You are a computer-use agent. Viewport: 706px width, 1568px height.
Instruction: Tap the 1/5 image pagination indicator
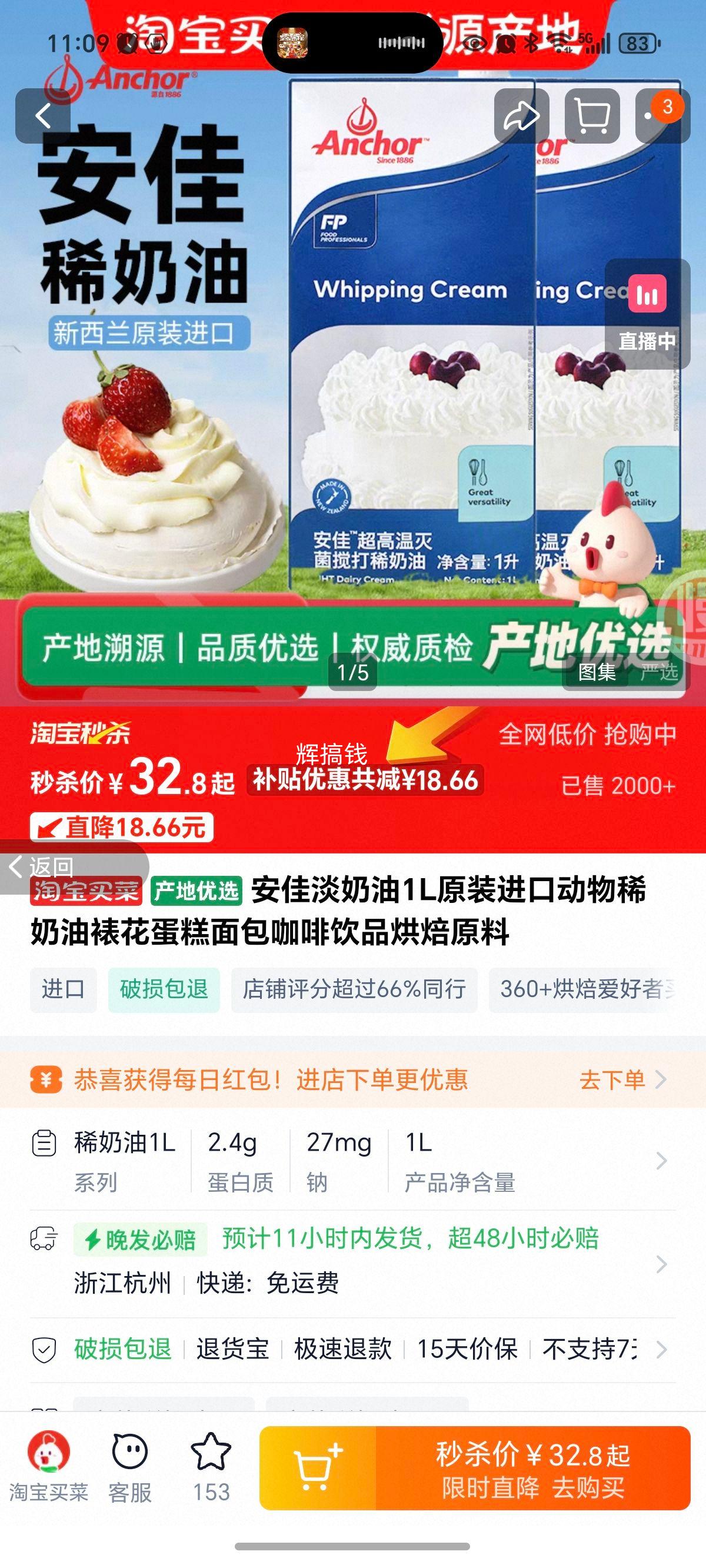[x=352, y=675]
